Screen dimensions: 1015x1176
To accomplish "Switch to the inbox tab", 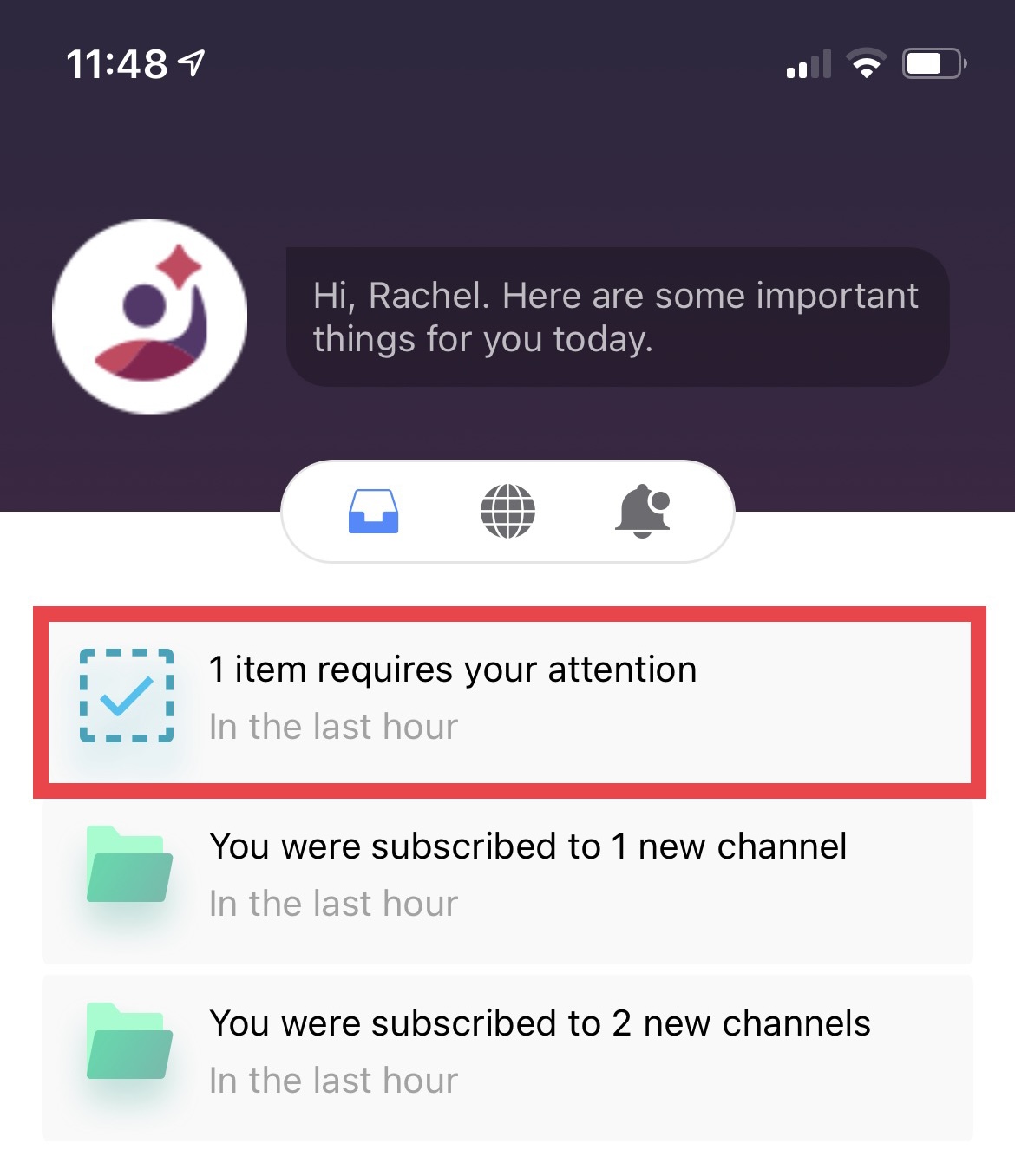I will pos(373,511).
